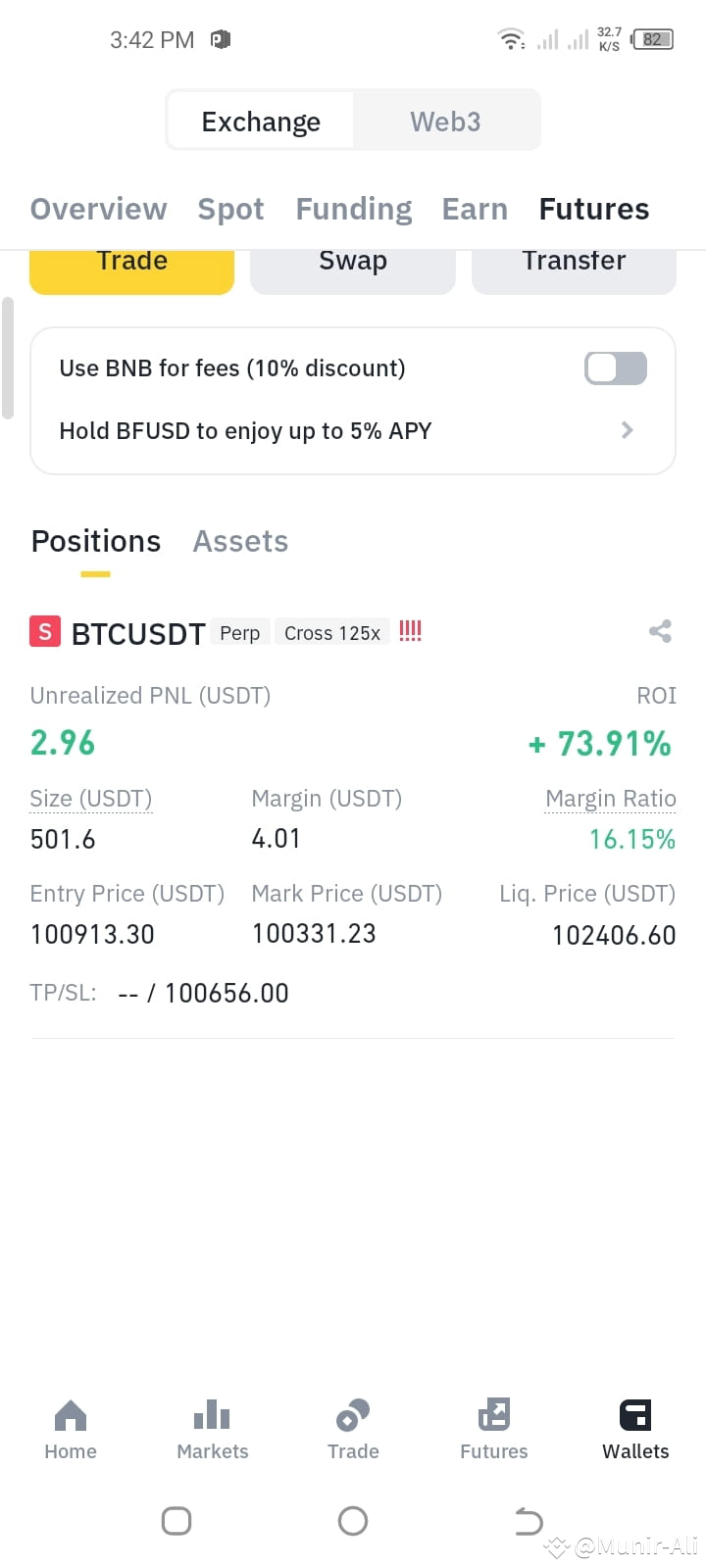
Task: Tap the Futures icon in bottom navigation
Action: (x=493, y=1414)
